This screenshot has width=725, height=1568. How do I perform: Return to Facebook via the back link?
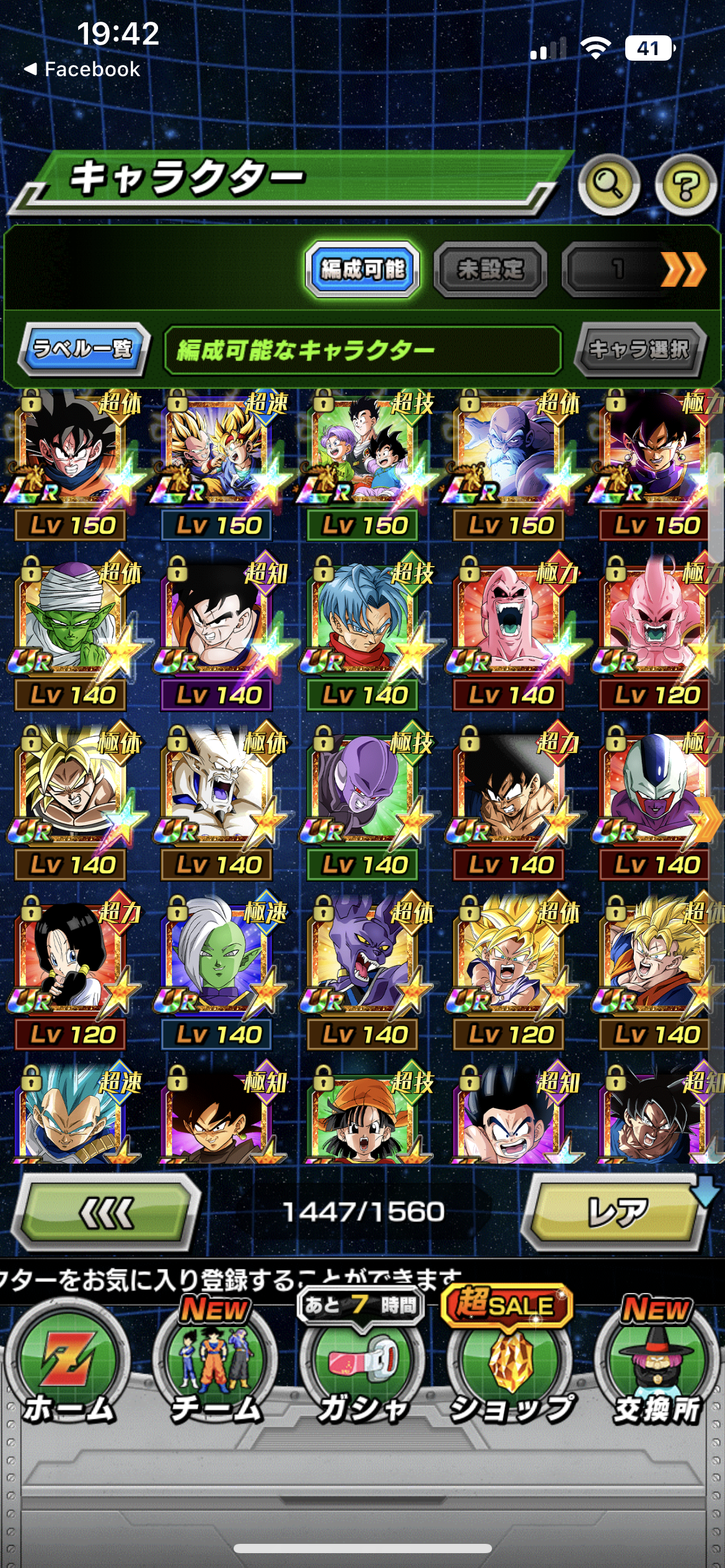pos(82,69)
